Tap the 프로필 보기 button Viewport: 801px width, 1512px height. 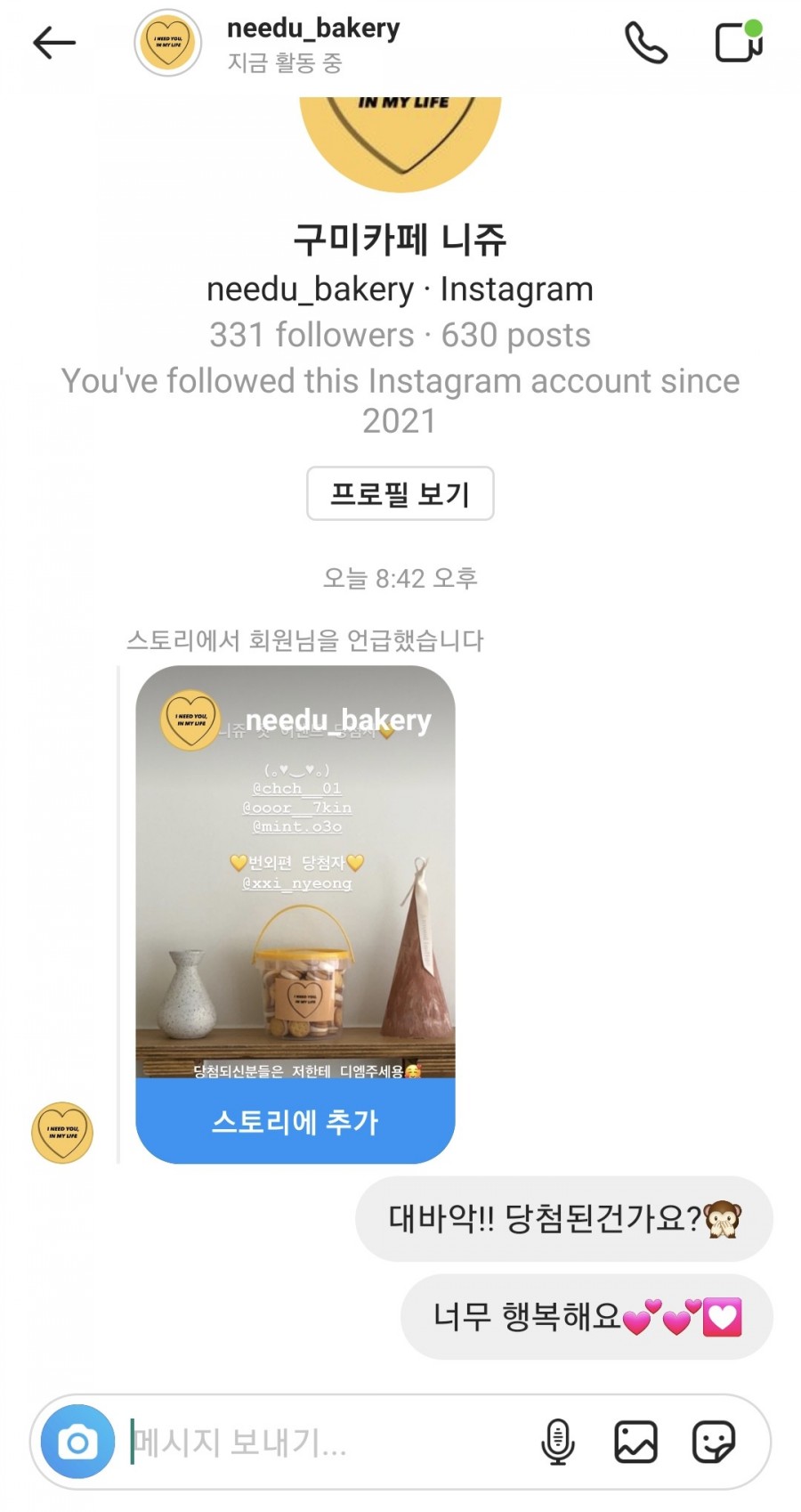[x=400, y=493]
